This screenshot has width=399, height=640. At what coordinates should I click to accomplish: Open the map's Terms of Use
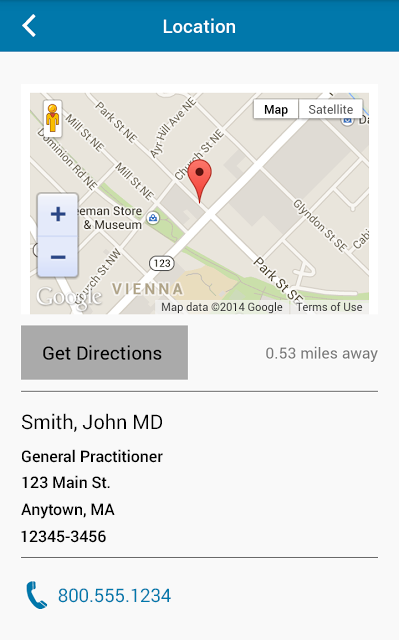pos(329,307)
